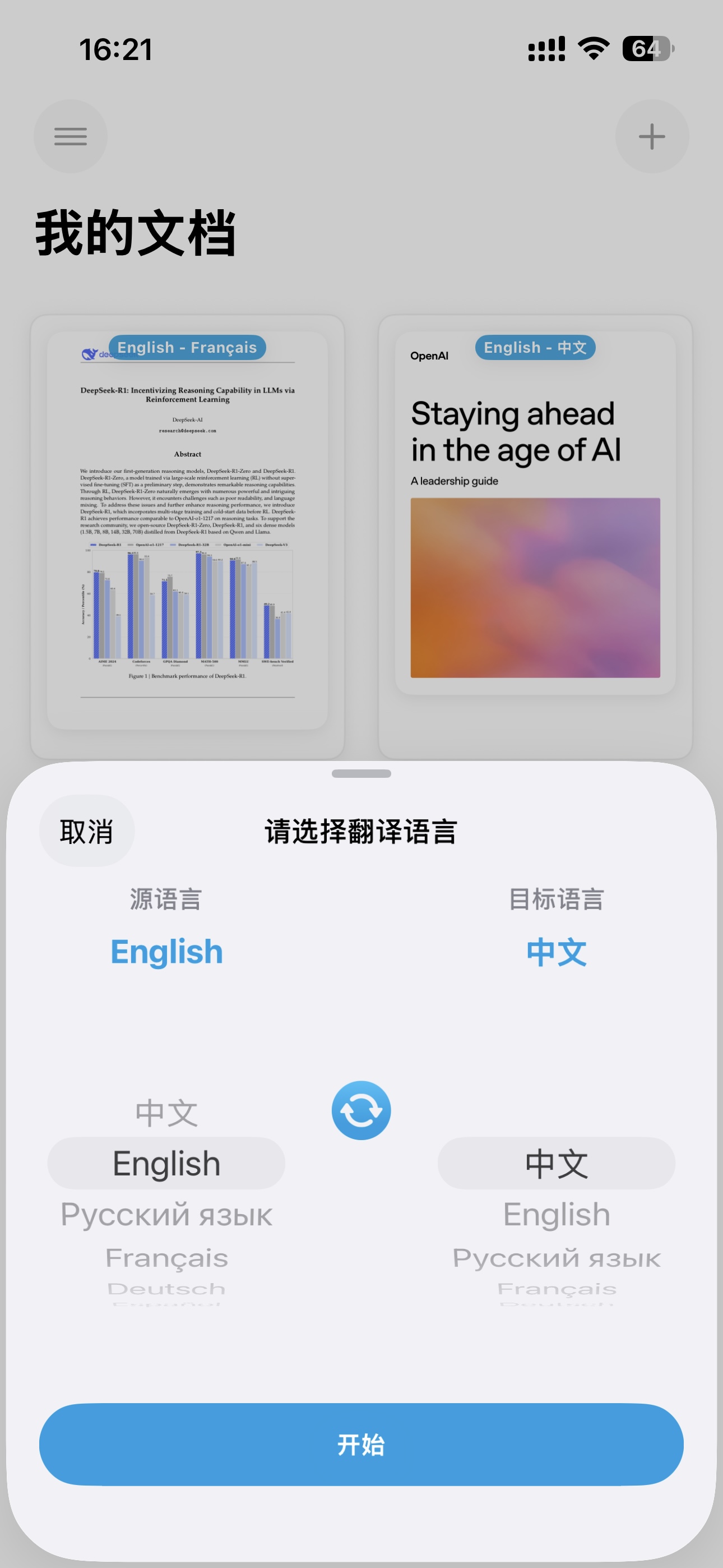
Task: Tap the swap languages circular arrows icon
Action: [x=361, y=1109]
